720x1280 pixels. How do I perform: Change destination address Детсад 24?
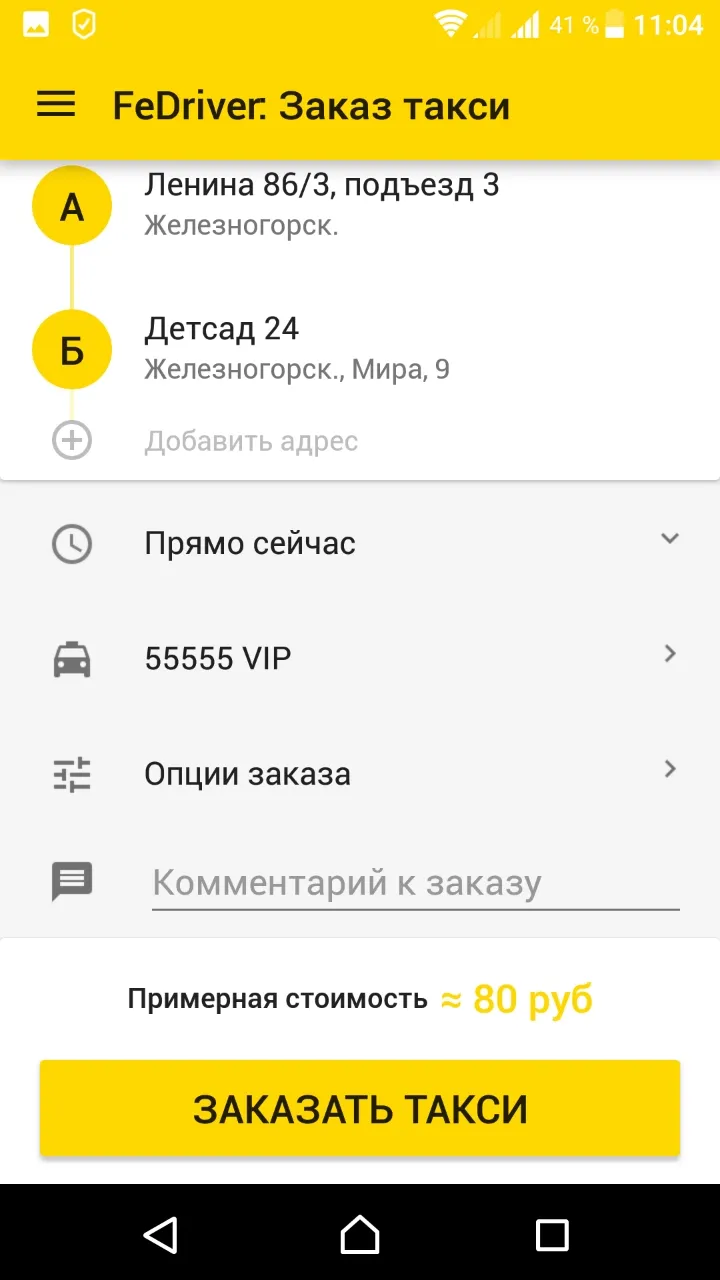pos(360,350)
